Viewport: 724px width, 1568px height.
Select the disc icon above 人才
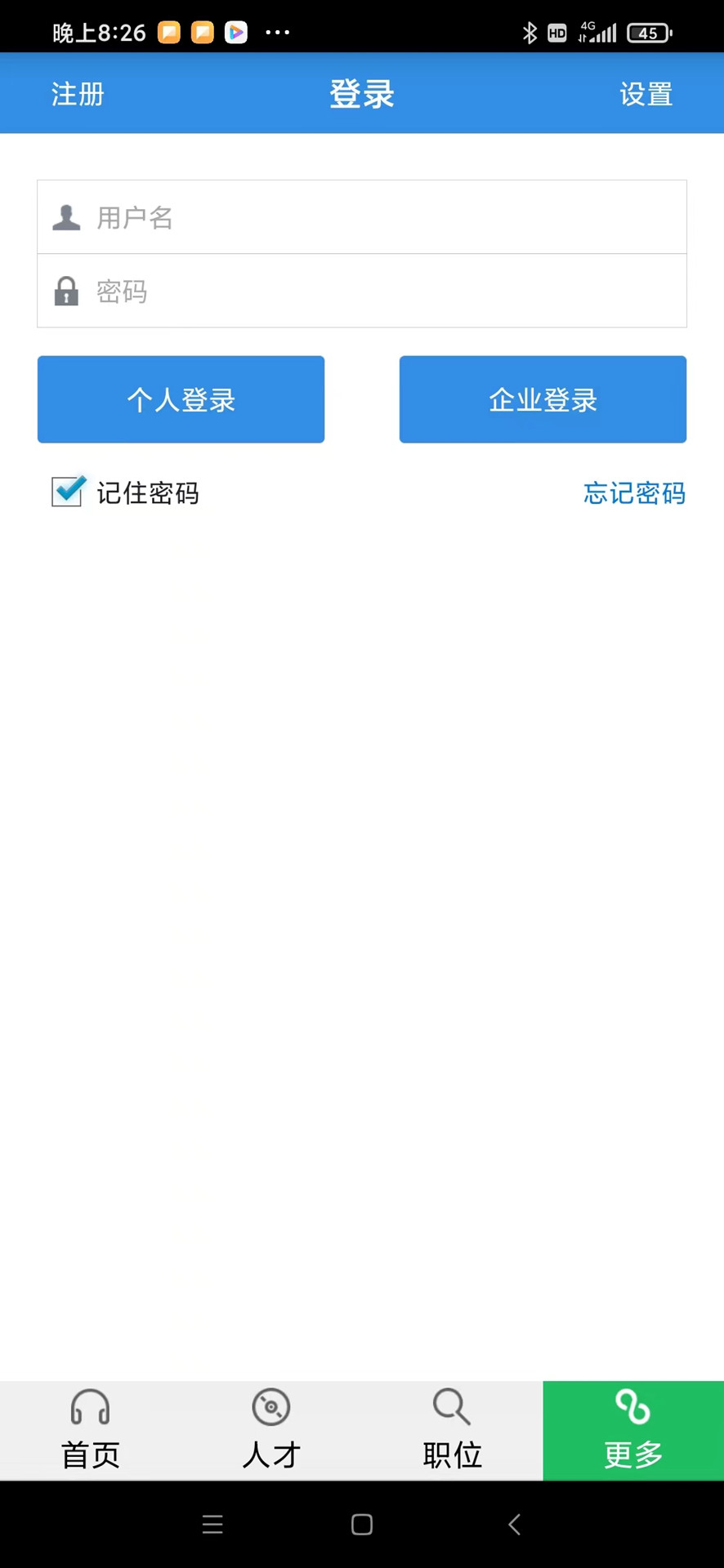(x=270, y=1407)
